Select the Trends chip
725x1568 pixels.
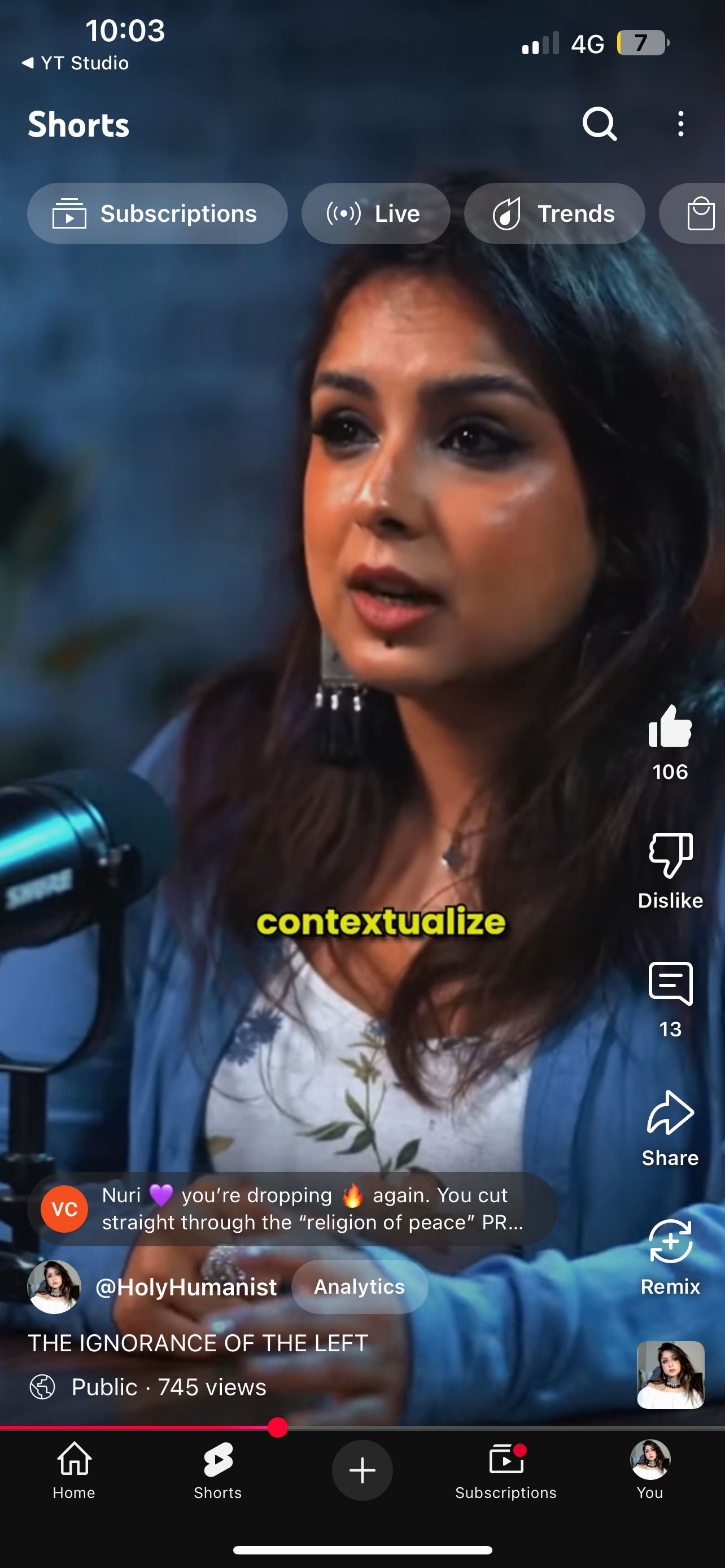[x=554, y=214]
